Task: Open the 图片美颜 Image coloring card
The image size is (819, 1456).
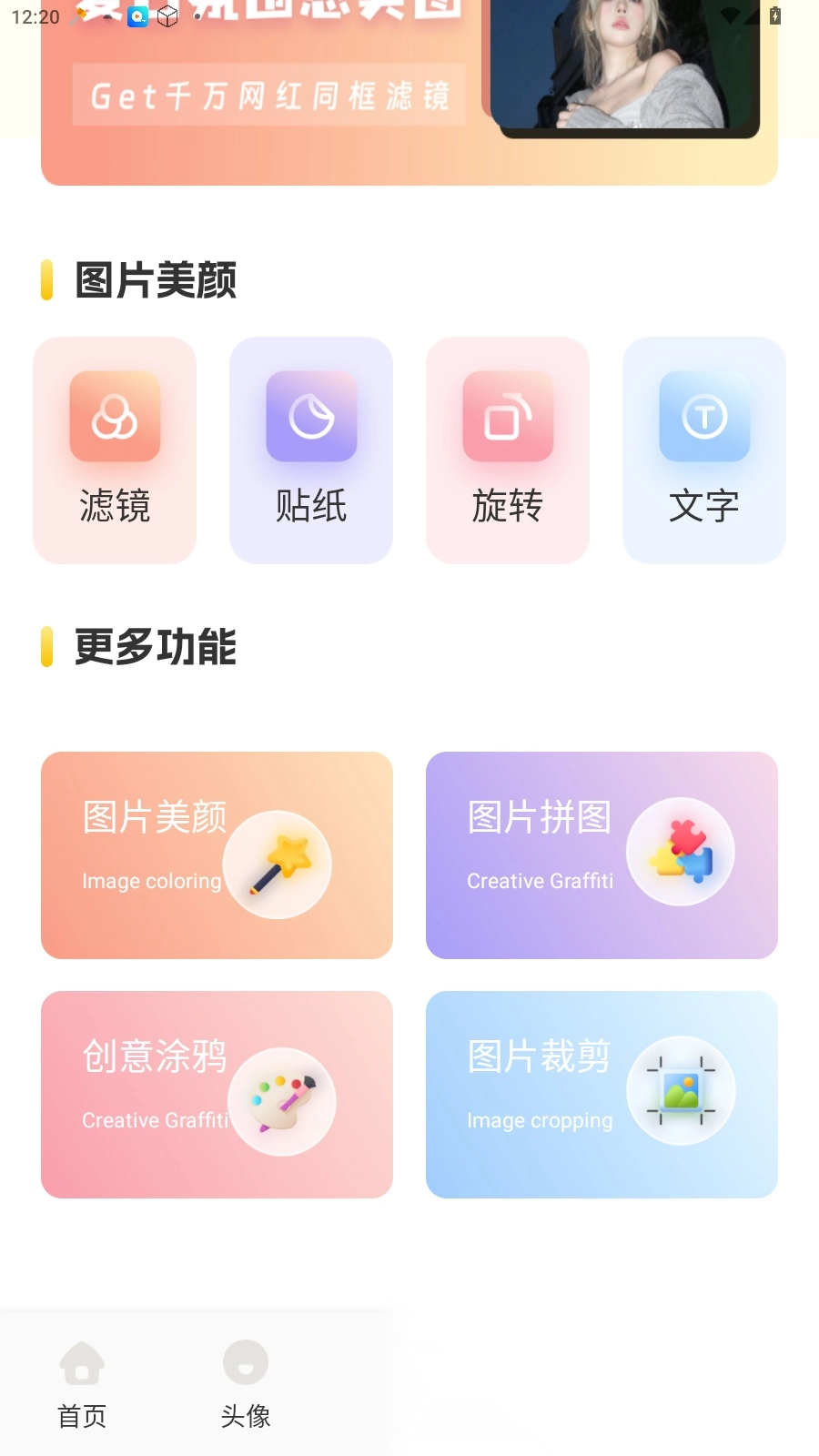Action: click(216, 855)
